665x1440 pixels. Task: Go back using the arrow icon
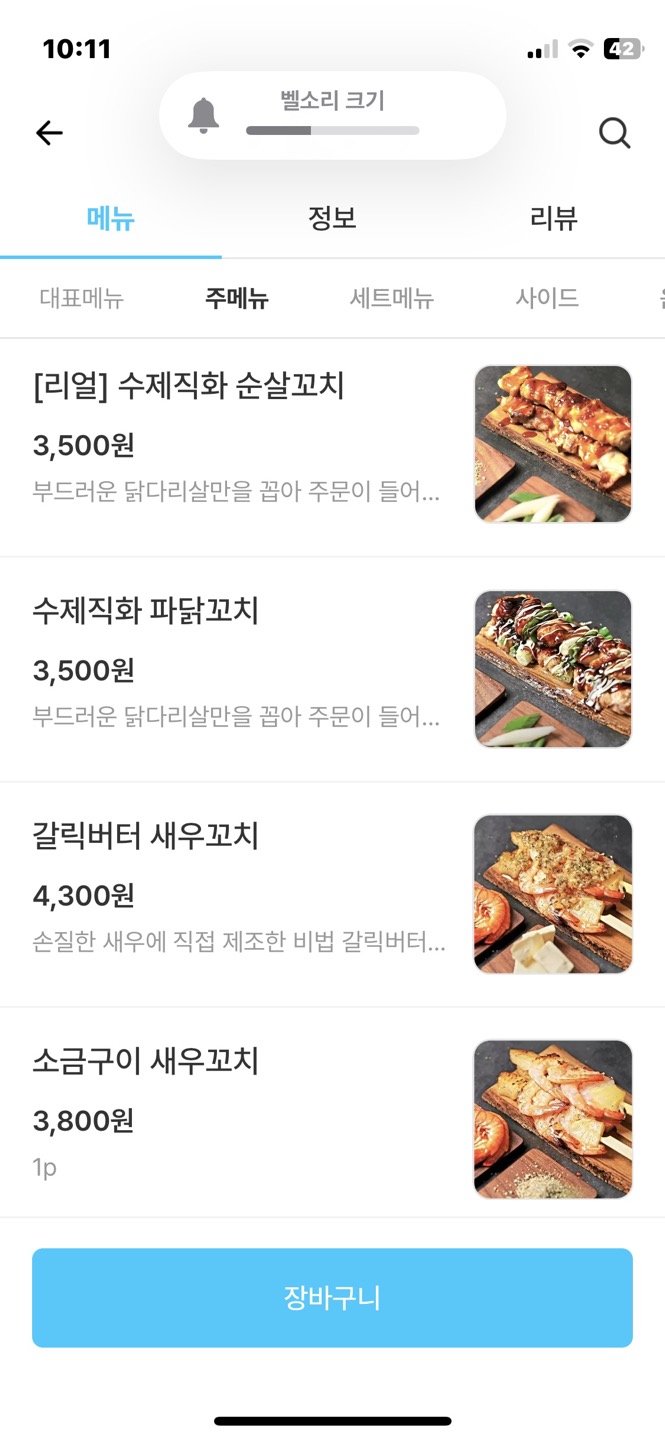point(49,132)
